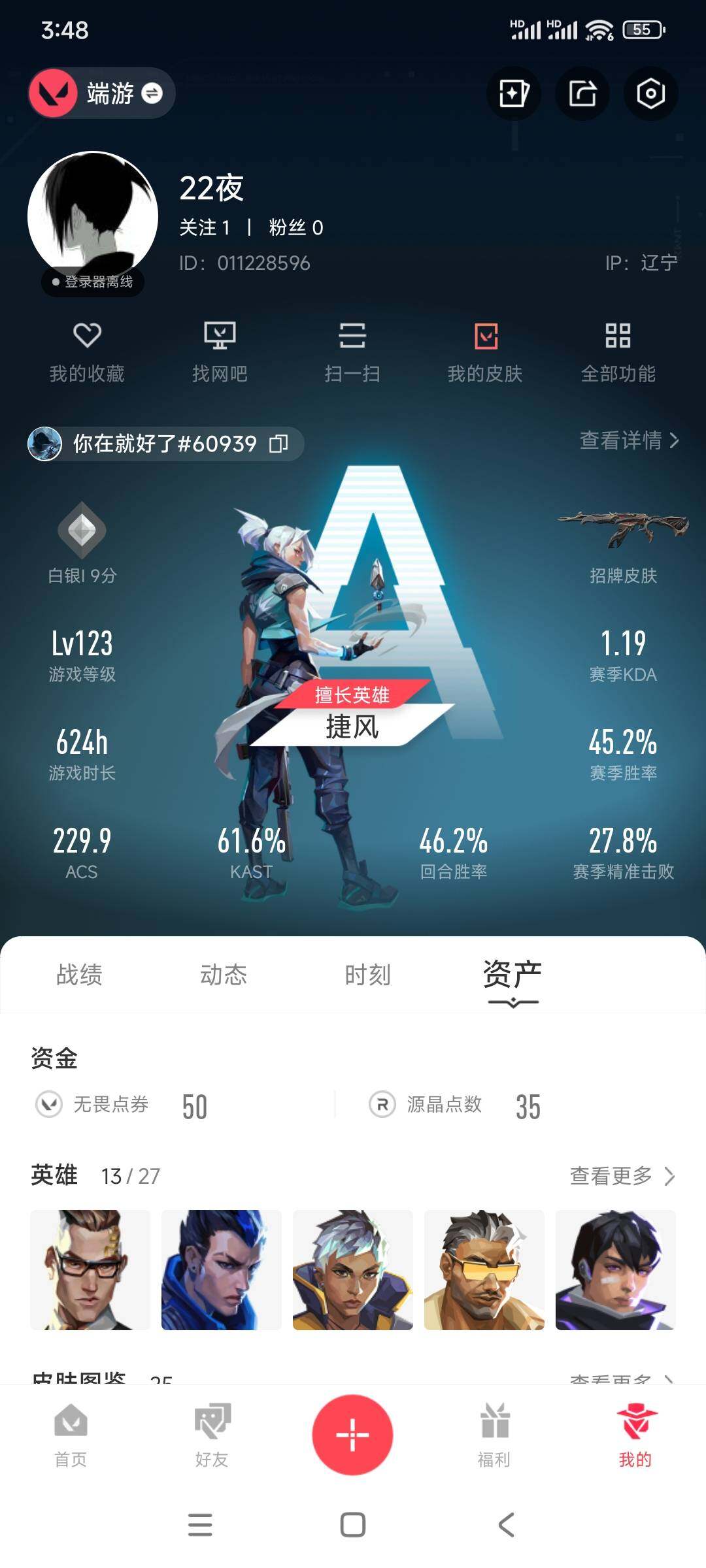This screenshot has width=706, height=1568.
Task: Open 我的收藏 favorites
Action: tap(87, 353)
